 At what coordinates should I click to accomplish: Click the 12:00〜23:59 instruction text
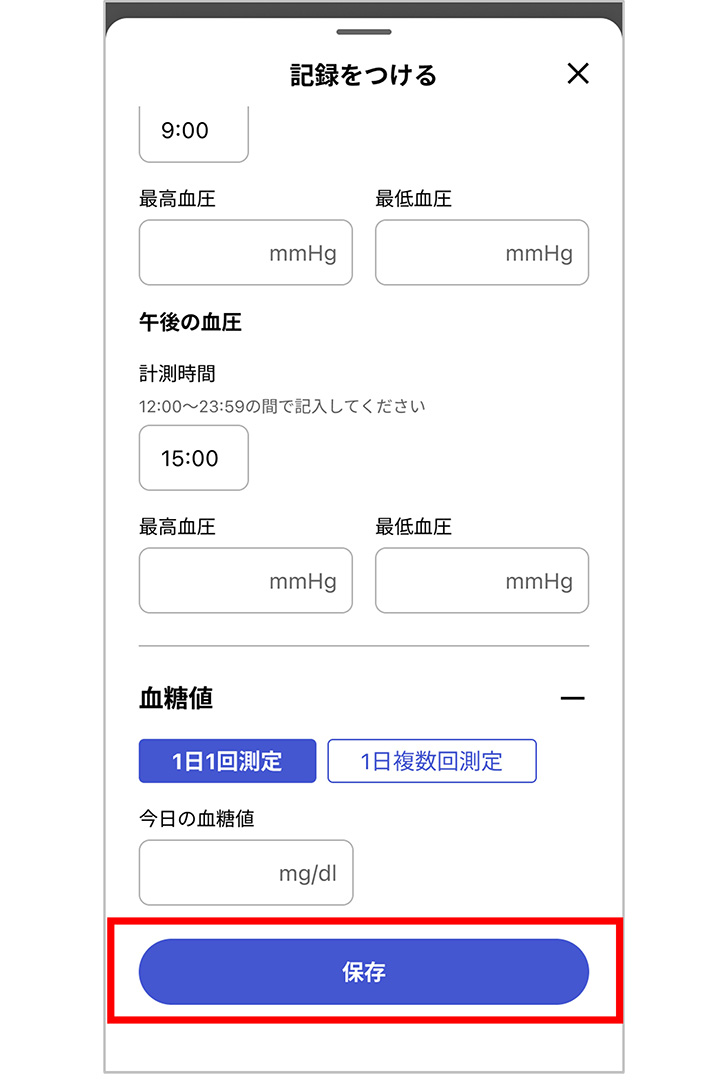click(x=280, y=405)
